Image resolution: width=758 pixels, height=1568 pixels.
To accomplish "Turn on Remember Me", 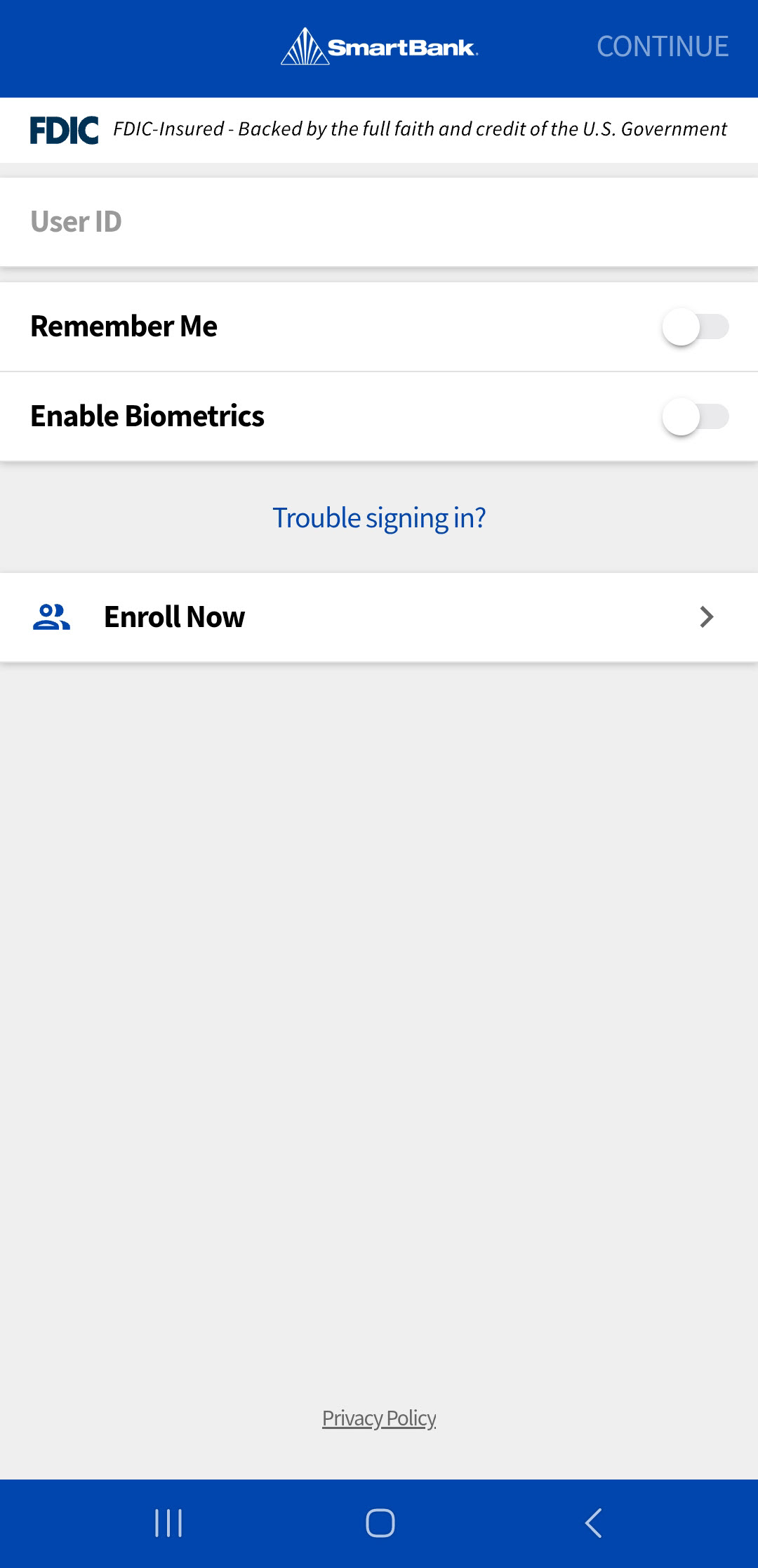I will 695,327.
